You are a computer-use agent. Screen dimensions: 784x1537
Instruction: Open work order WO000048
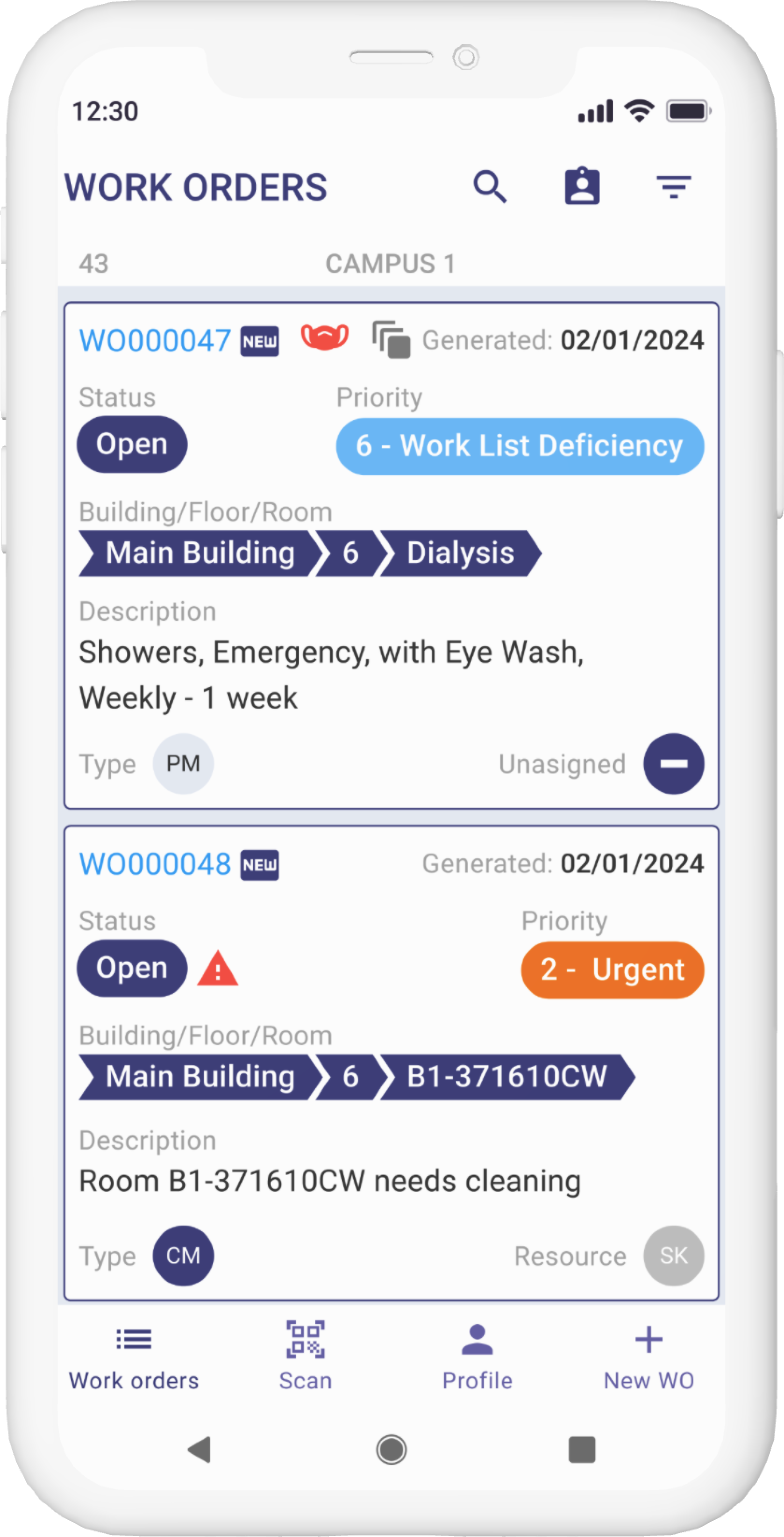tap(155, 864)
